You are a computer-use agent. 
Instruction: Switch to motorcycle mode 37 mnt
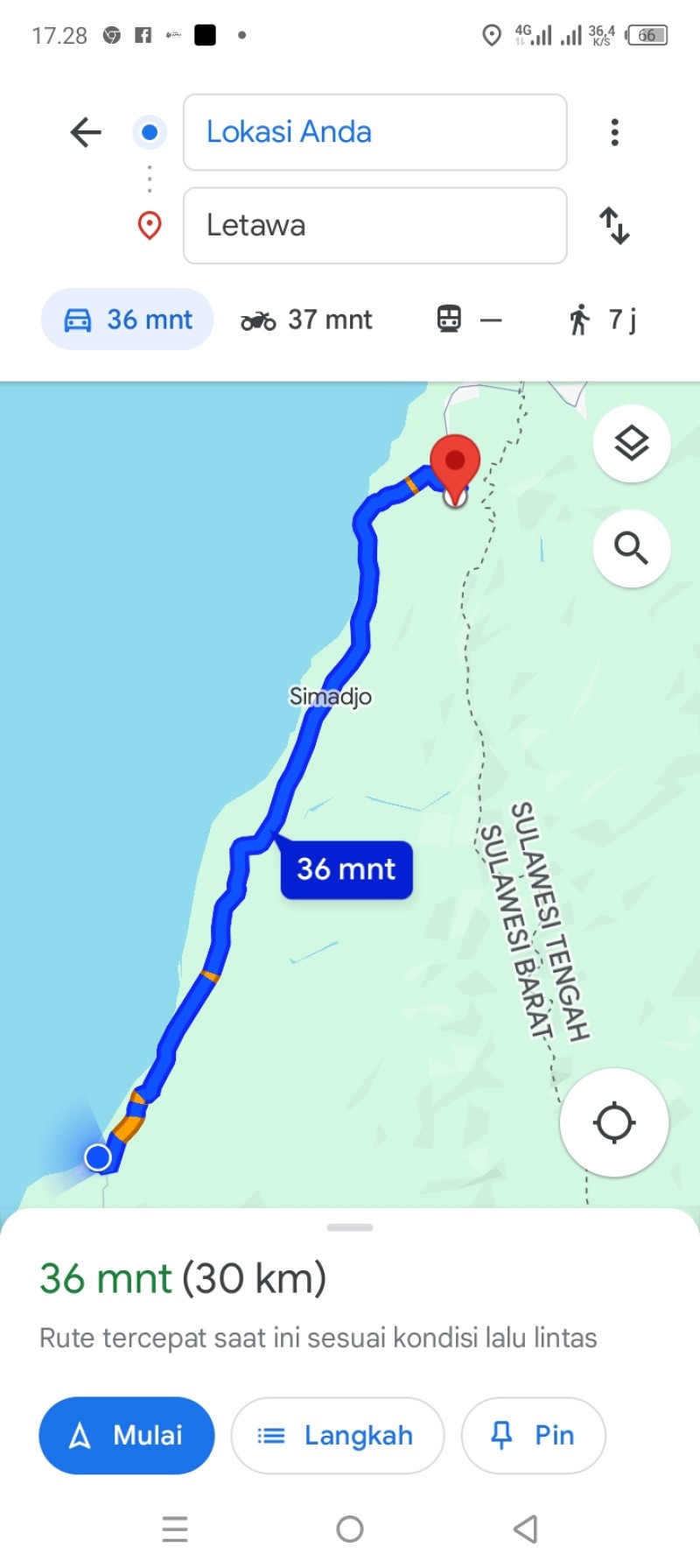[306, 320]
